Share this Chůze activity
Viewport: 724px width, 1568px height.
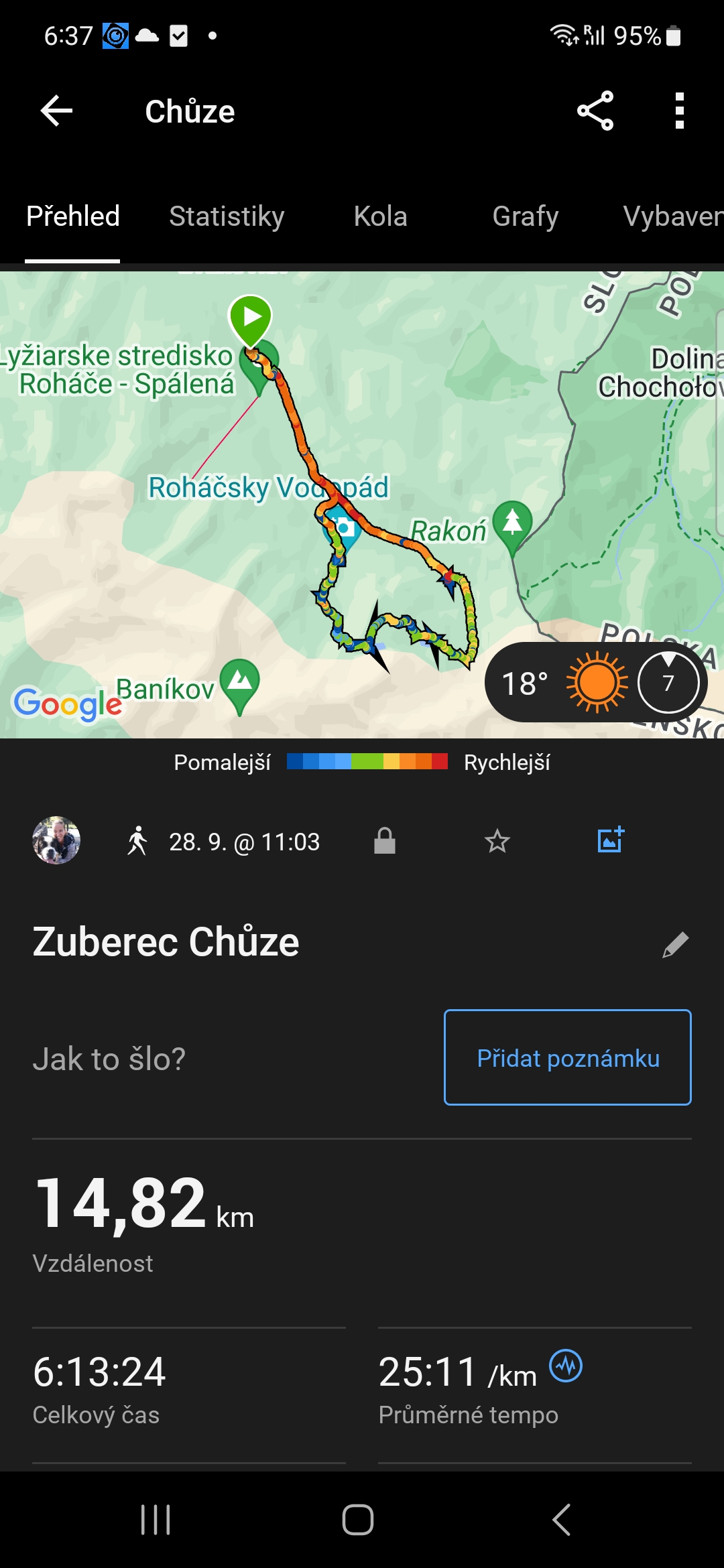coord(595,111)
